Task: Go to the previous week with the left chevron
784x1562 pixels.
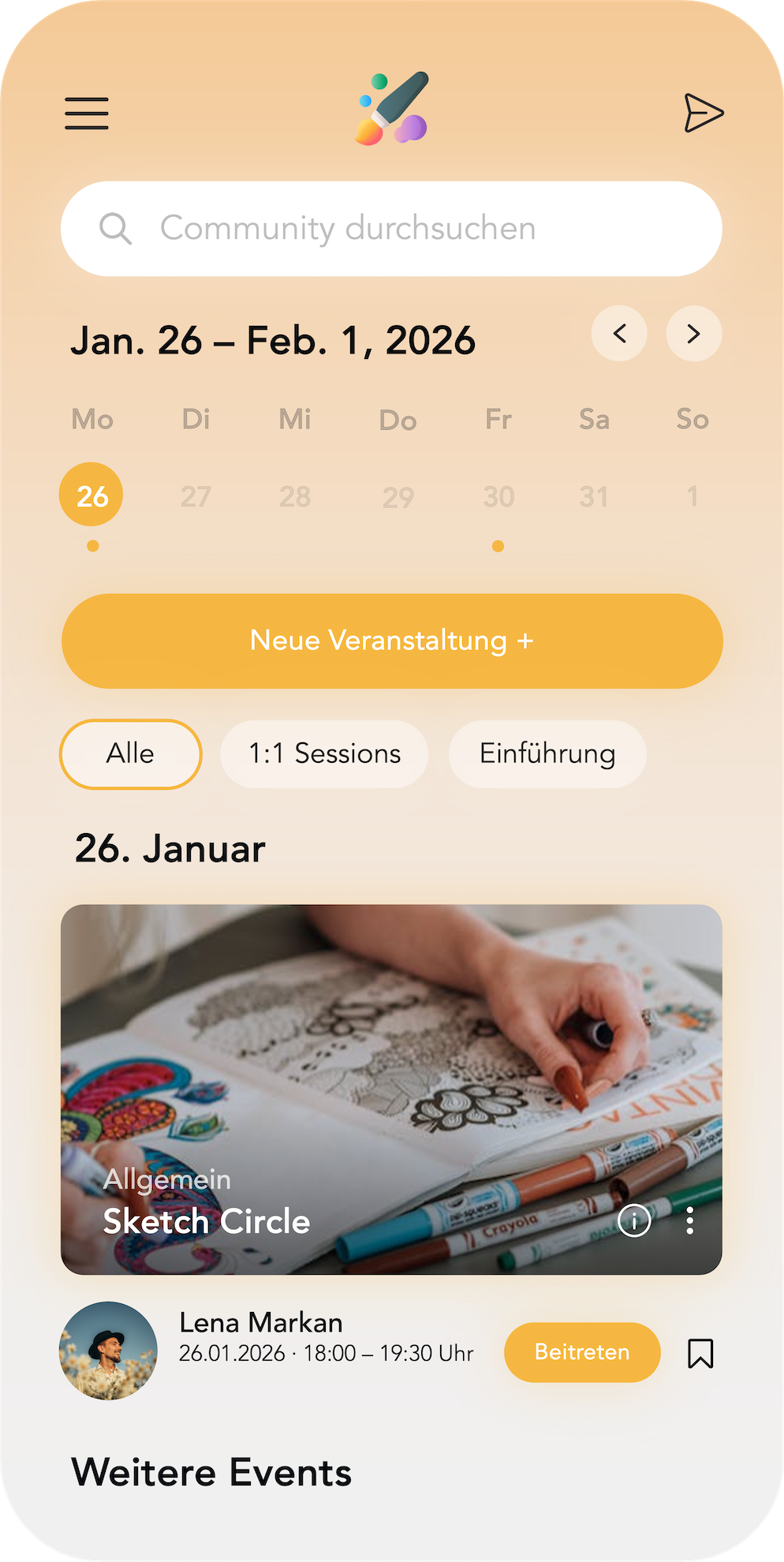Action: point(619,334)
